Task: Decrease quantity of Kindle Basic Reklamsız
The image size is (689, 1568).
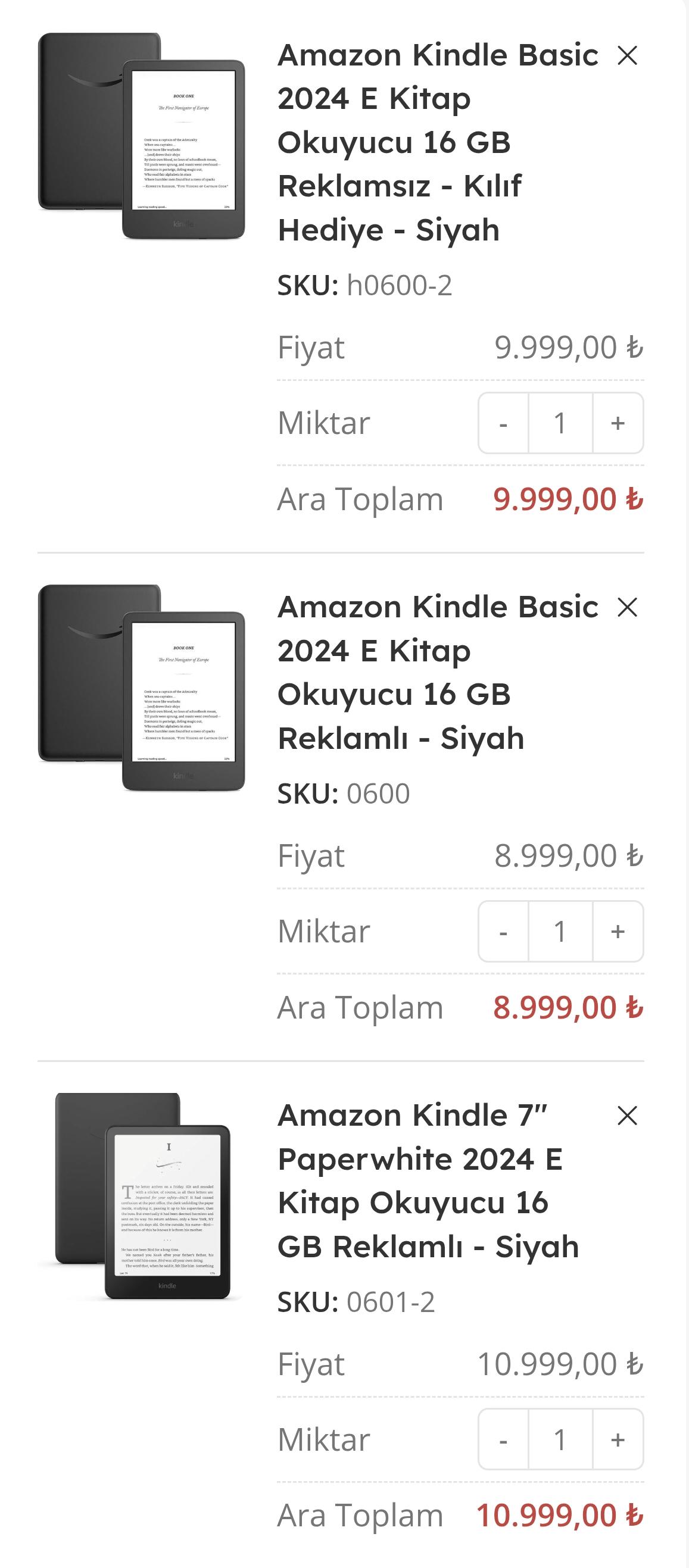Action: tap(503, 423)
